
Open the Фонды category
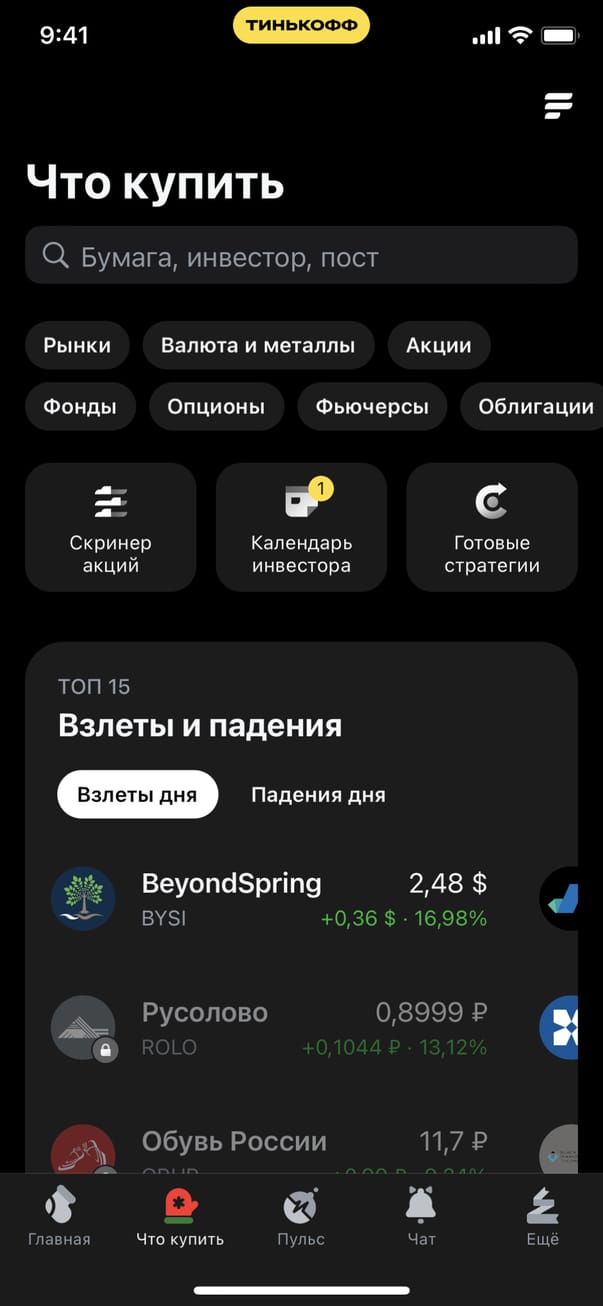[80, 406]
